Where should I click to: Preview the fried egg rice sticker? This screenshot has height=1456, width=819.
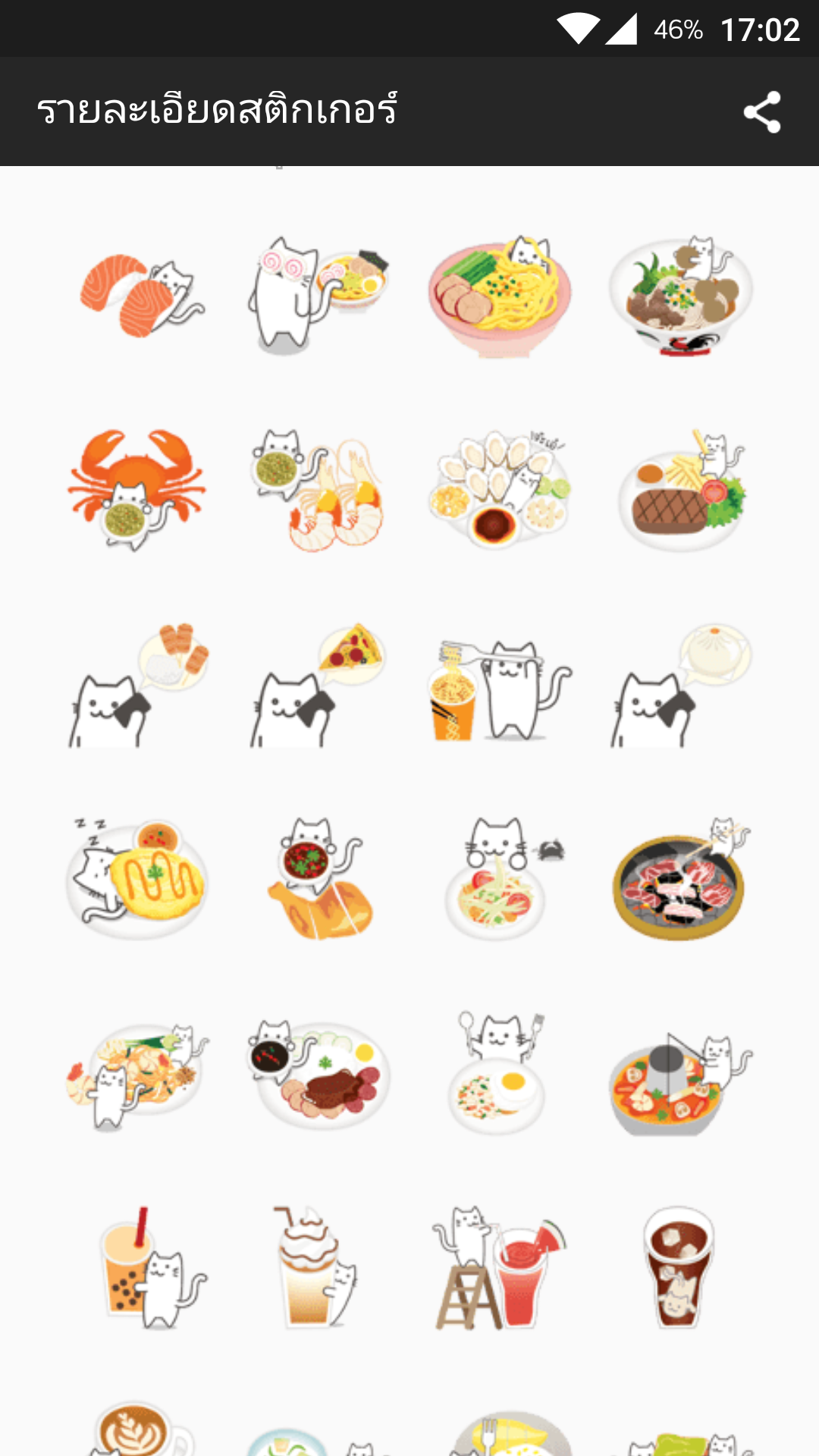click(498, 1077)
